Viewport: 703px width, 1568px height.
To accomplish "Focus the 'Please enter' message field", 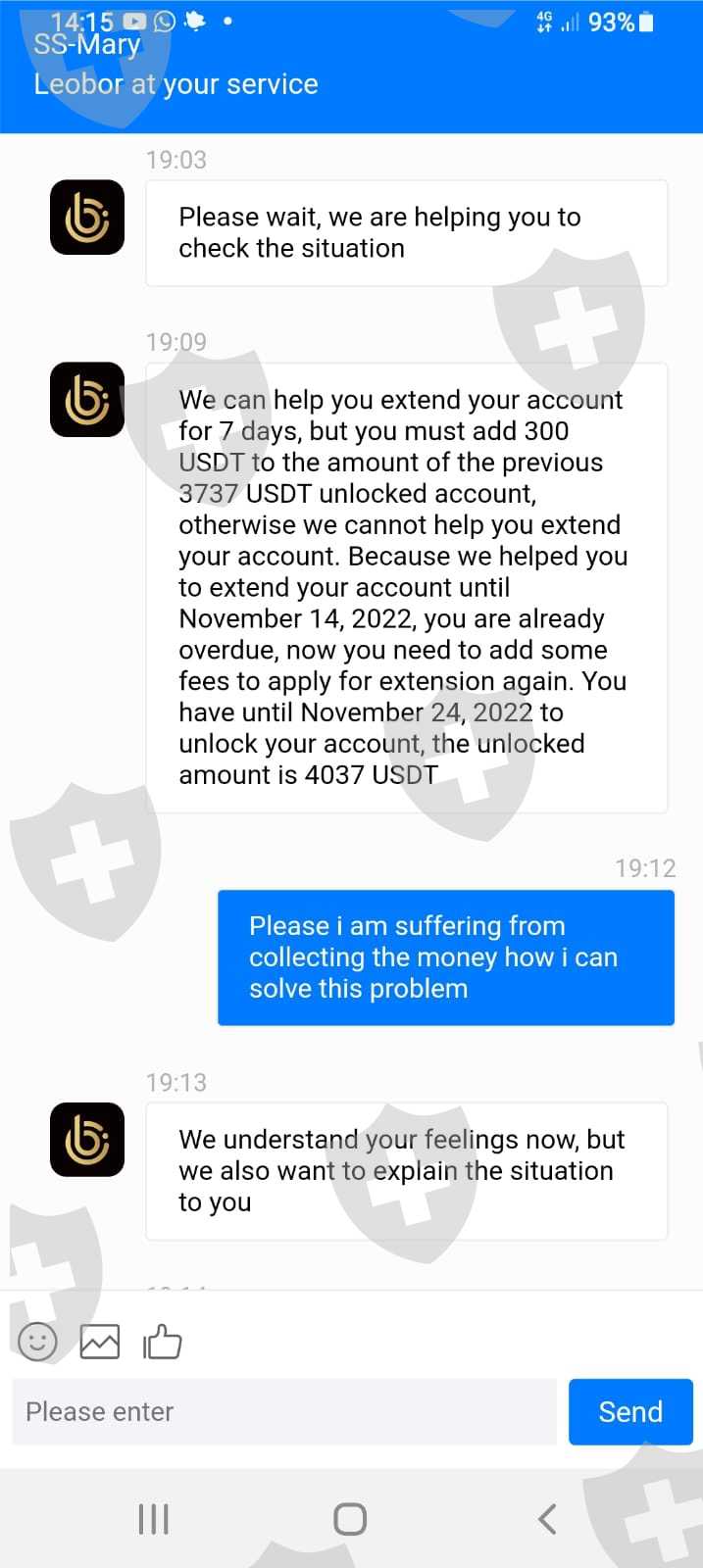I will 284,1411.
